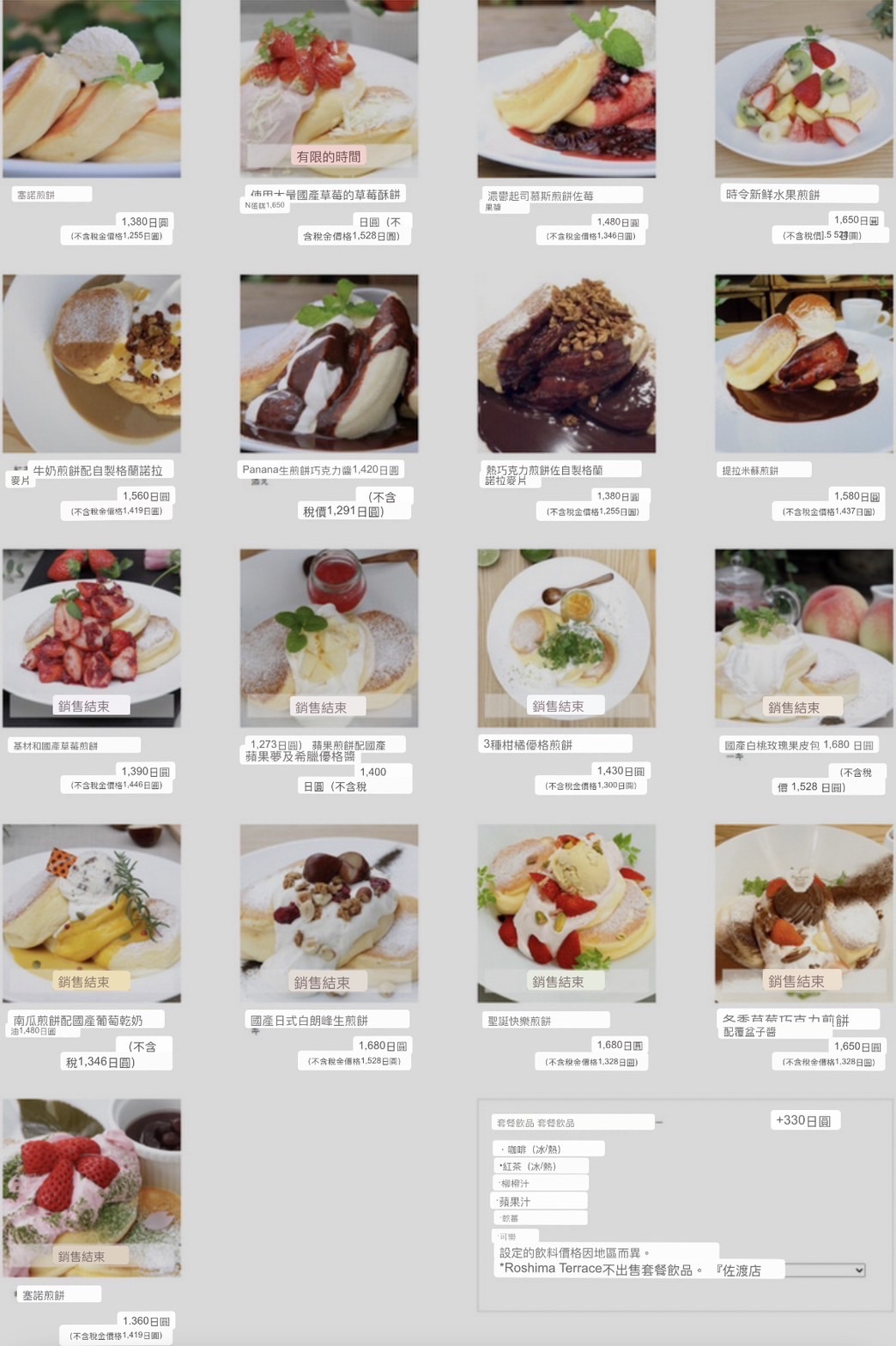The image size is (896, 1346).
Task: View the 起司慕斯煎餅佐莓果醬 tile
Action: coord(566,89)
